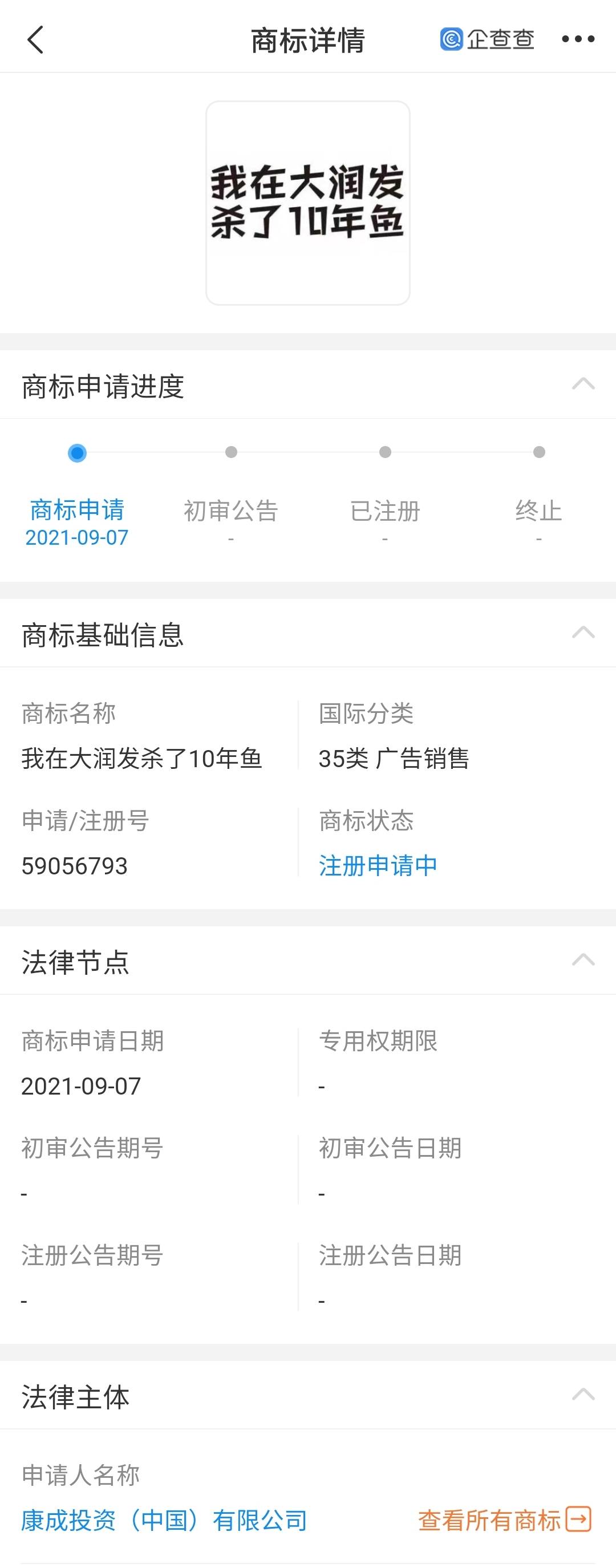The height and width of the screenshot is (1568, 616).
Task: Open applicant 康成投资（中国）有限公司
Action: (x=164, y=1520)
